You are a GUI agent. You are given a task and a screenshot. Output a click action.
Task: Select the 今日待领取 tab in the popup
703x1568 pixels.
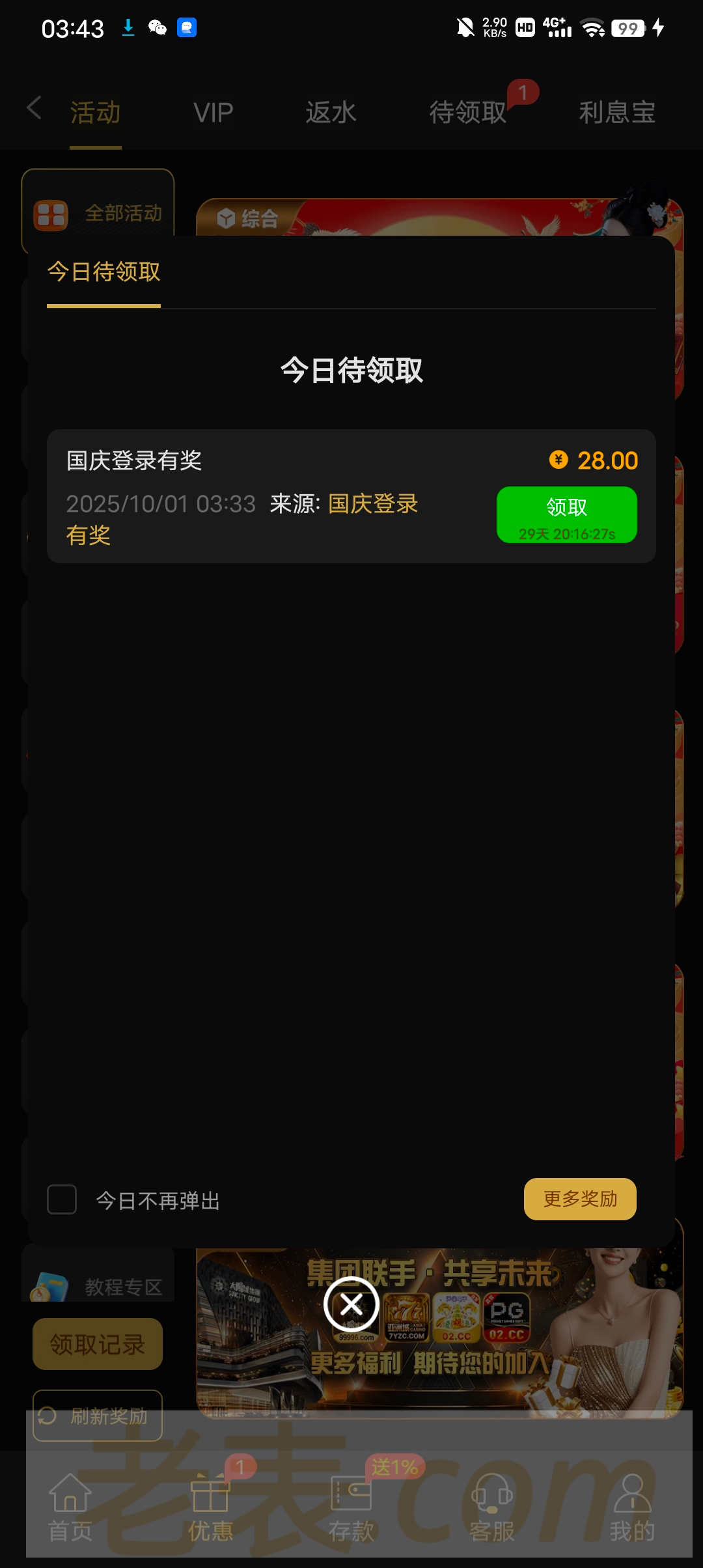[104, 272]
